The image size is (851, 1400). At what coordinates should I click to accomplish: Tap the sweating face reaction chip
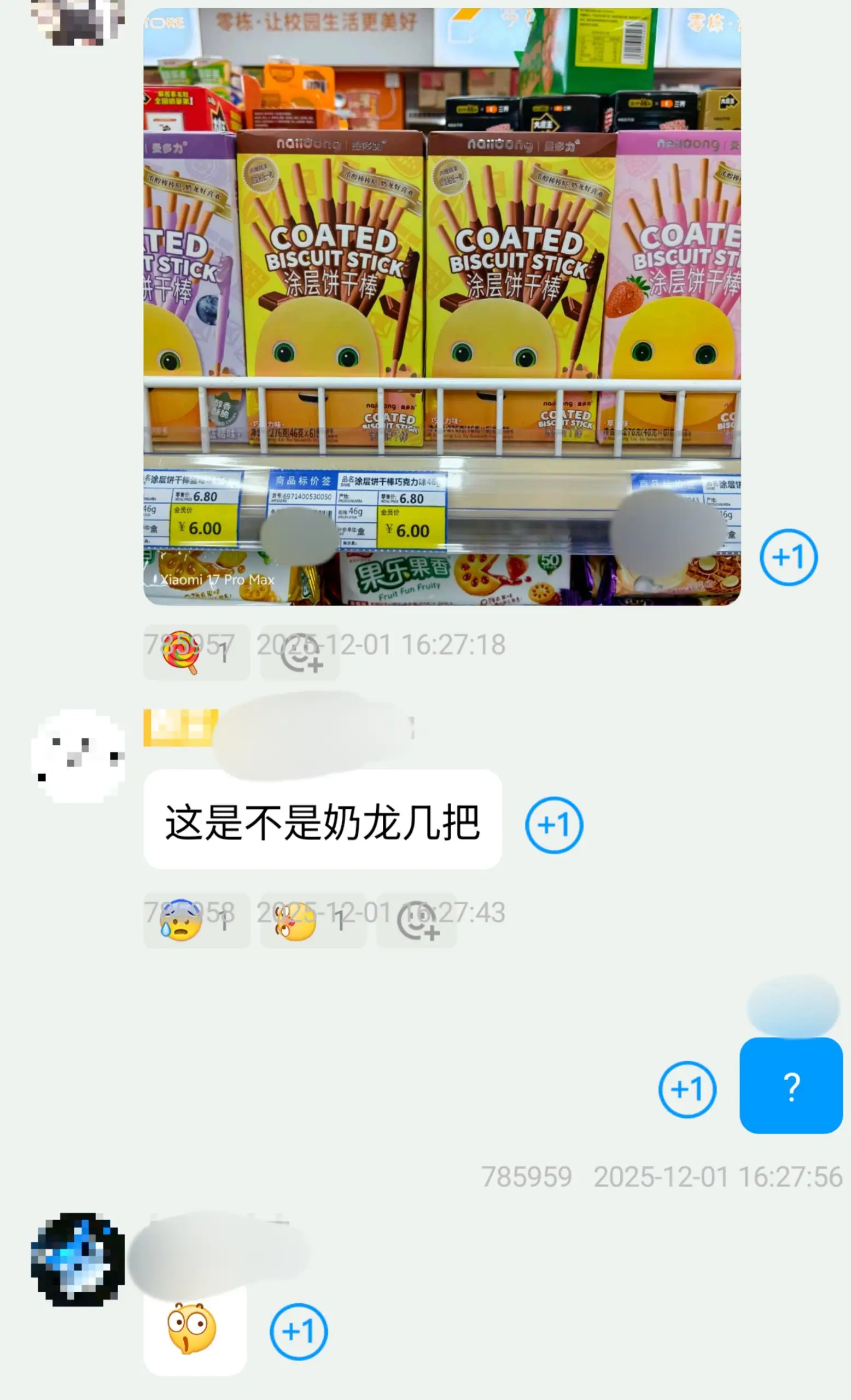196,920
